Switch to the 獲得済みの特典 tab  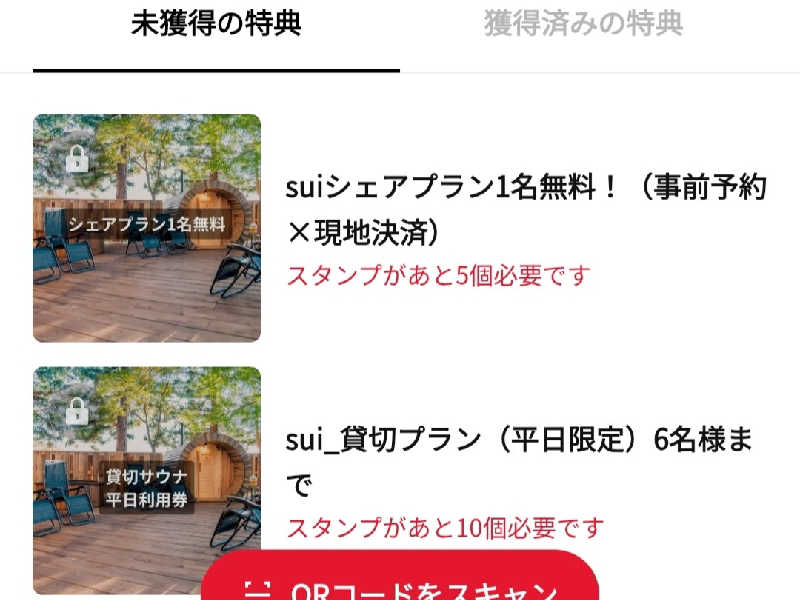coord(583,24)
